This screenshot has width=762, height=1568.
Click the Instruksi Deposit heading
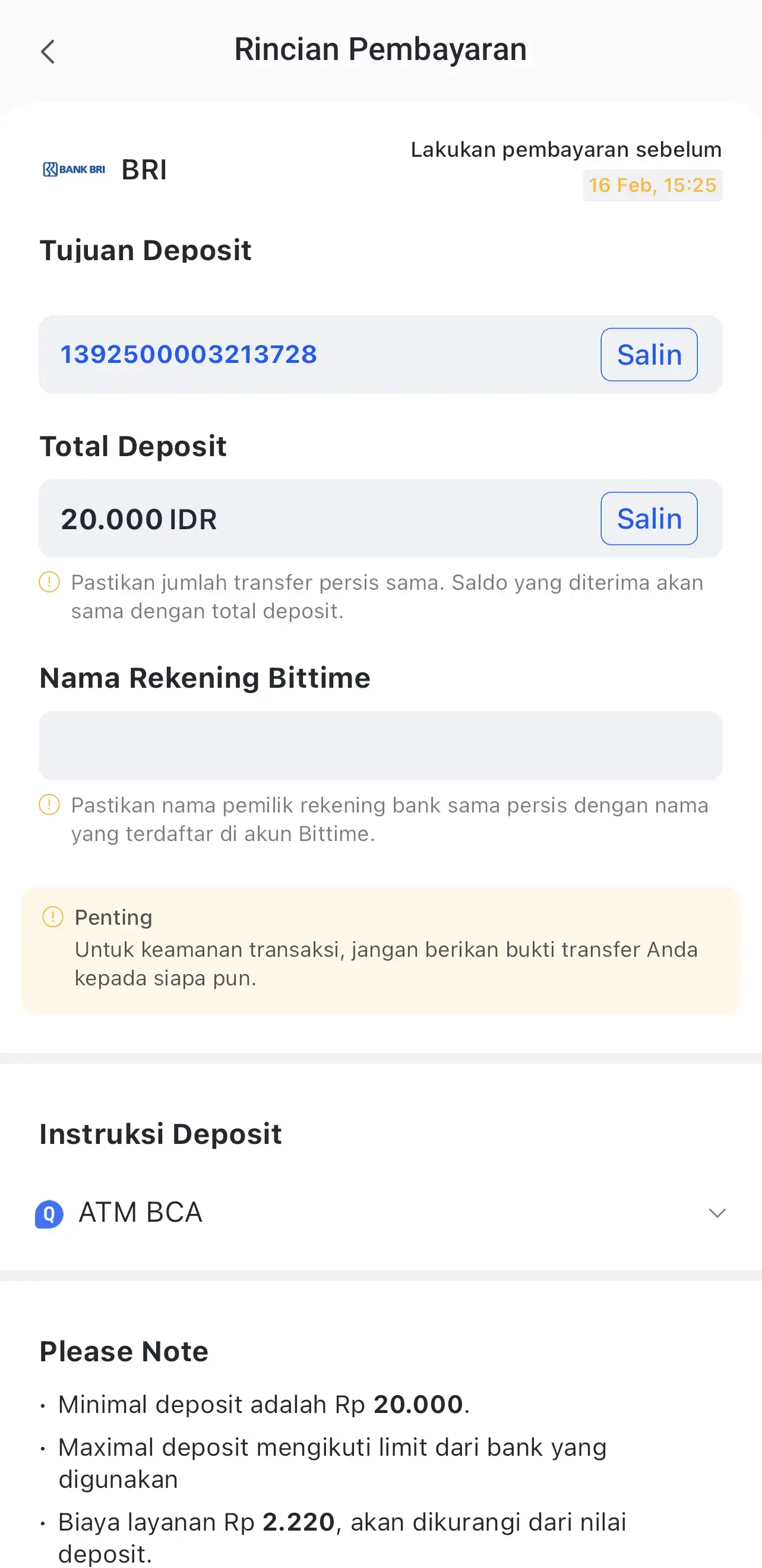click(160, 1133)
